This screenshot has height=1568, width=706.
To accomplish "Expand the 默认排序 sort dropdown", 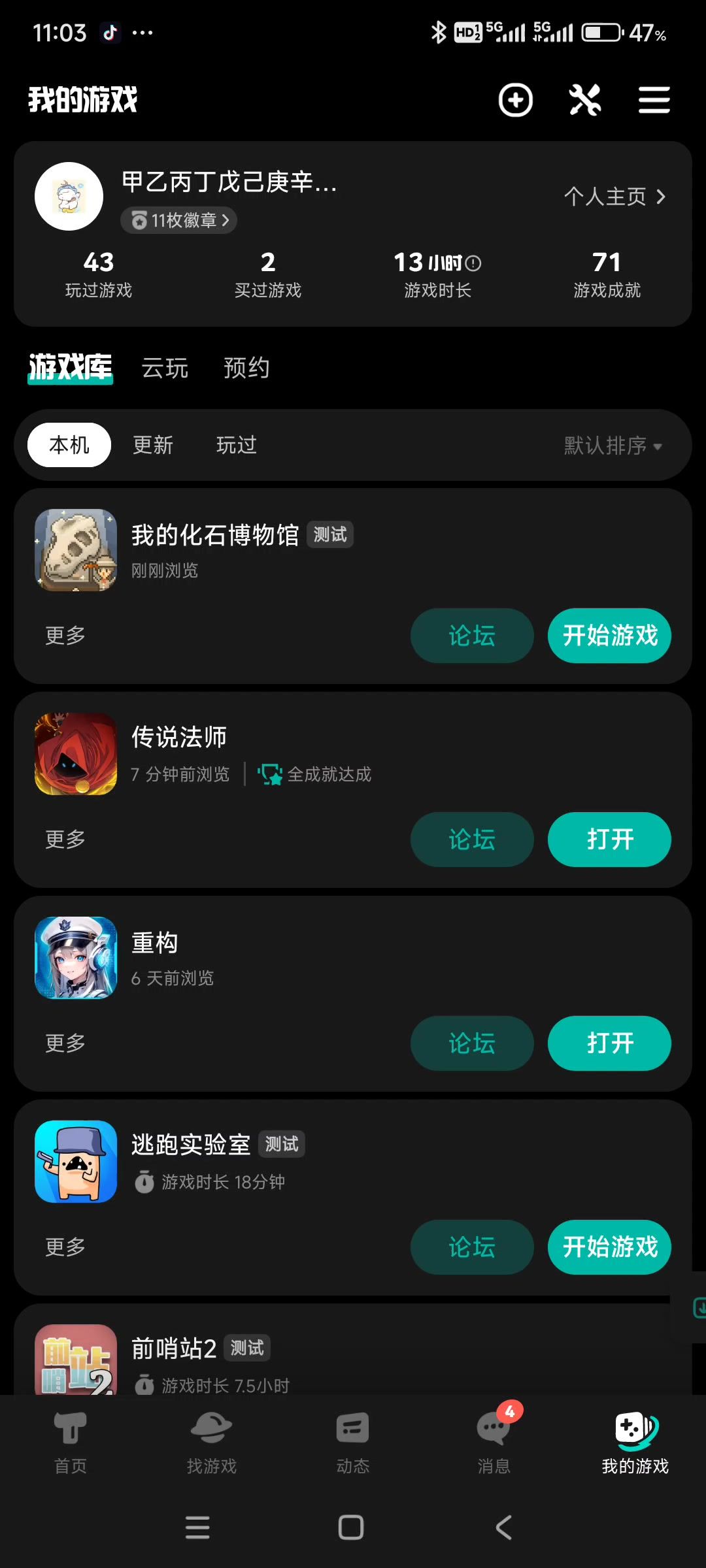I will [x=613, y=446].
